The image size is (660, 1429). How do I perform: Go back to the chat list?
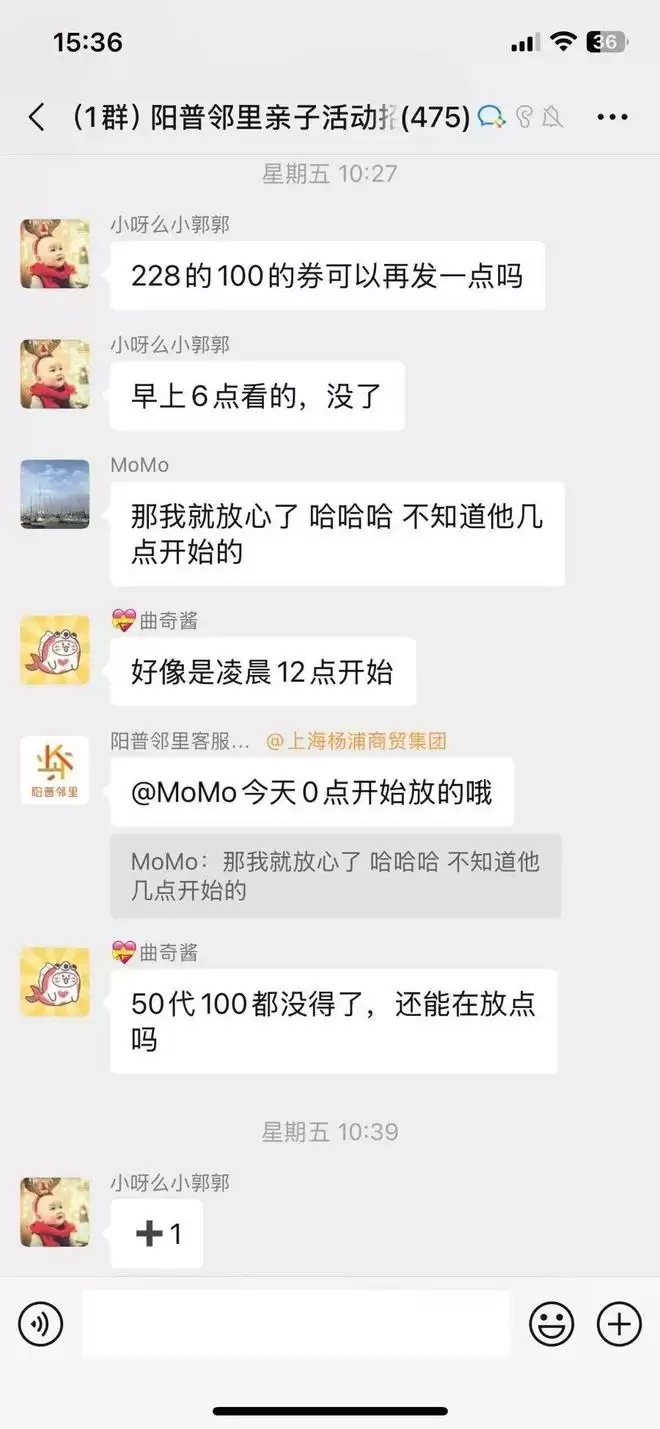click(x=37, y=118)
